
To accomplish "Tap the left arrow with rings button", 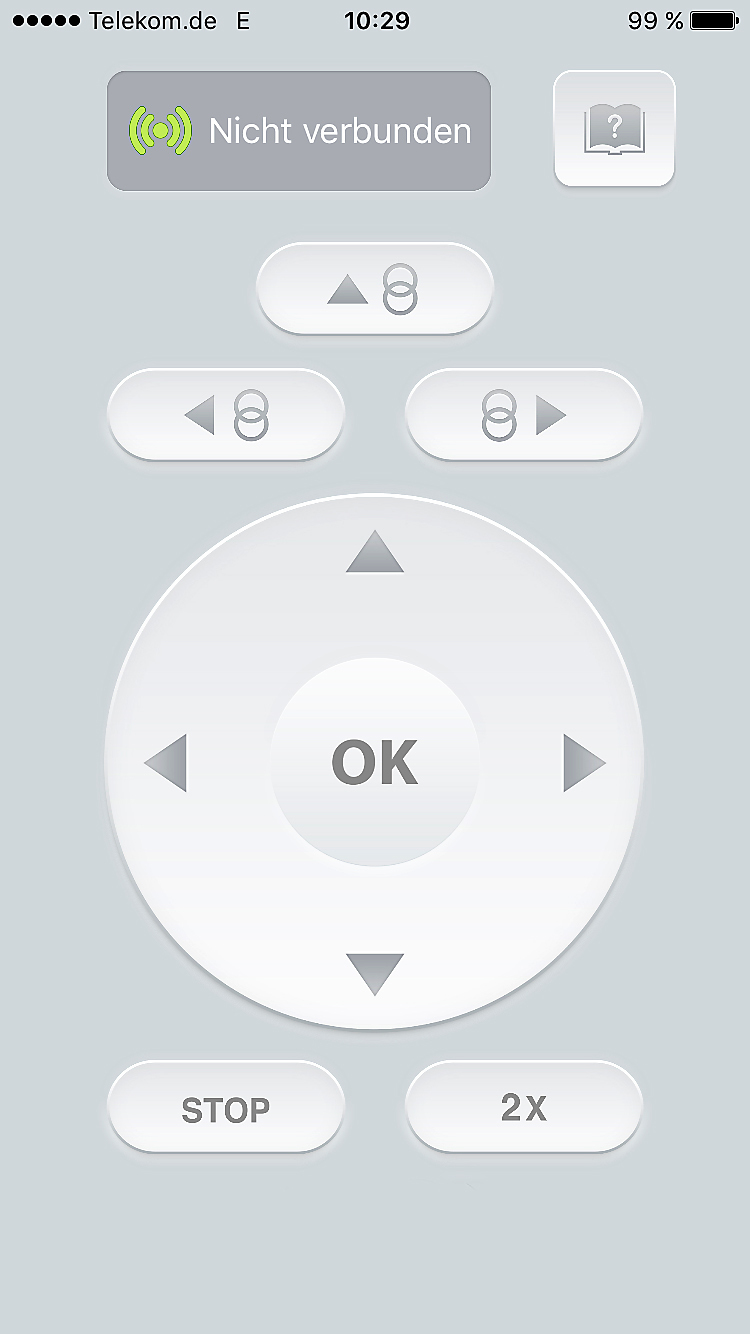I will coord(226,414).
